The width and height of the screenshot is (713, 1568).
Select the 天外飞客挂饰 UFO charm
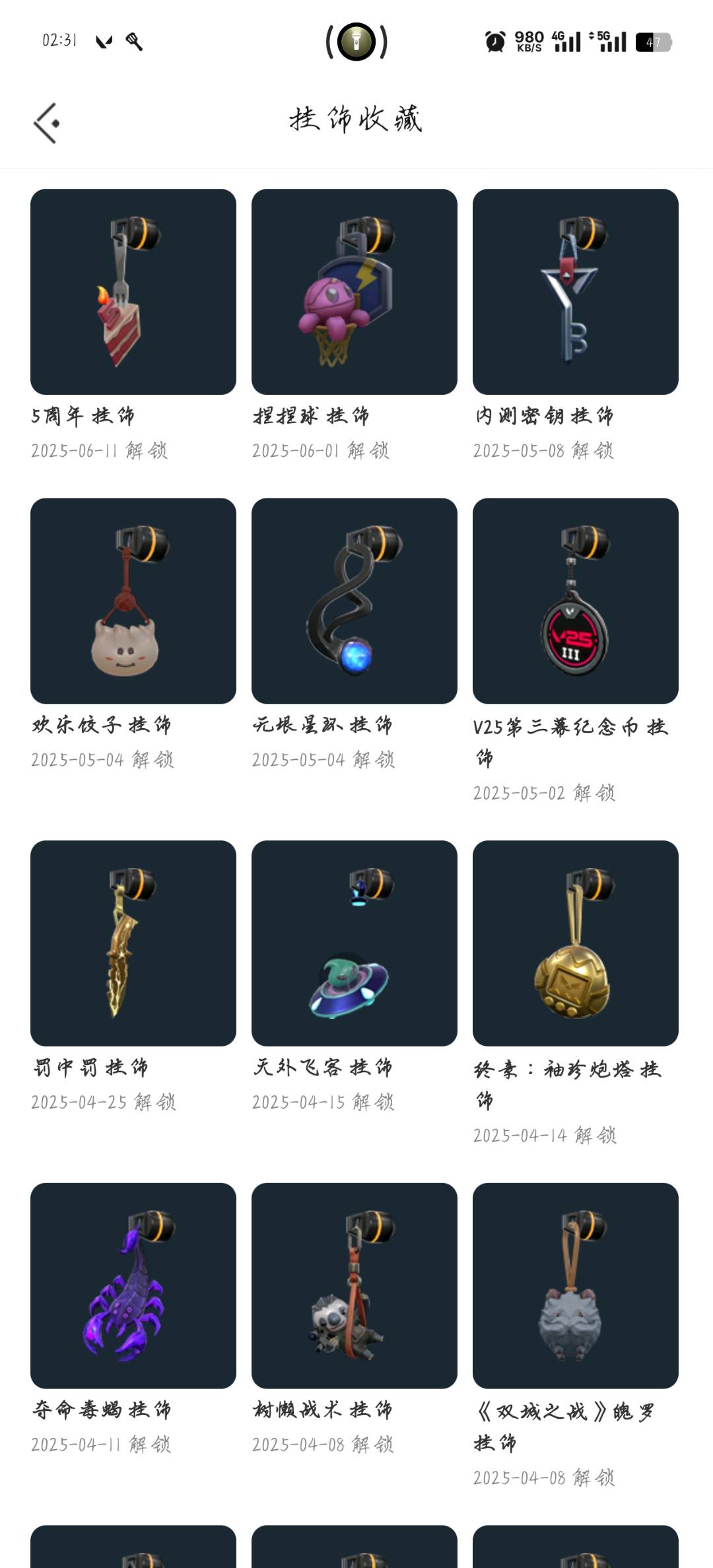pos(355,943)
